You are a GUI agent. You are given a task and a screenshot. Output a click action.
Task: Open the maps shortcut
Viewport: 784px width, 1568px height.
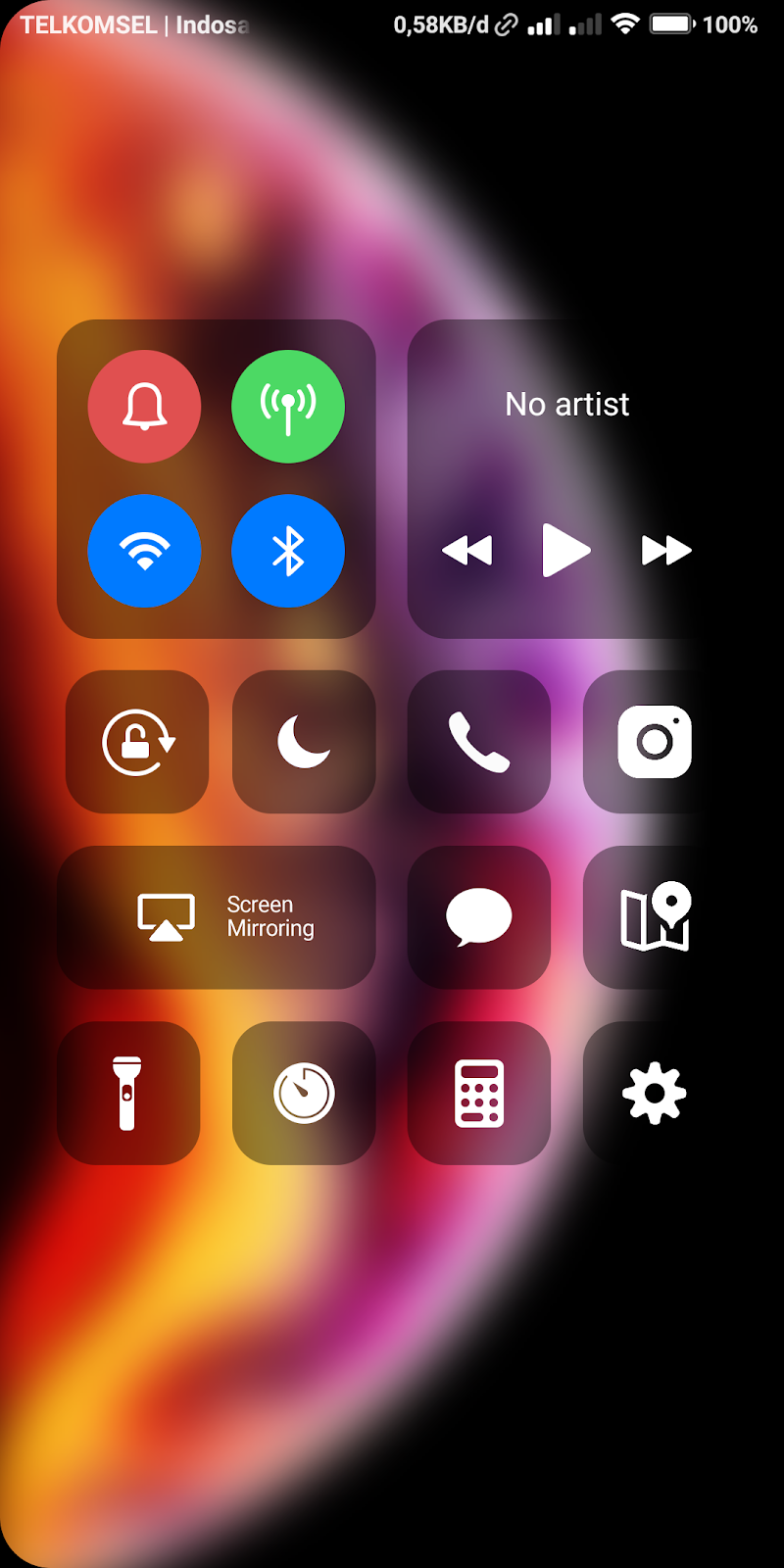click(x=654, y=917)
